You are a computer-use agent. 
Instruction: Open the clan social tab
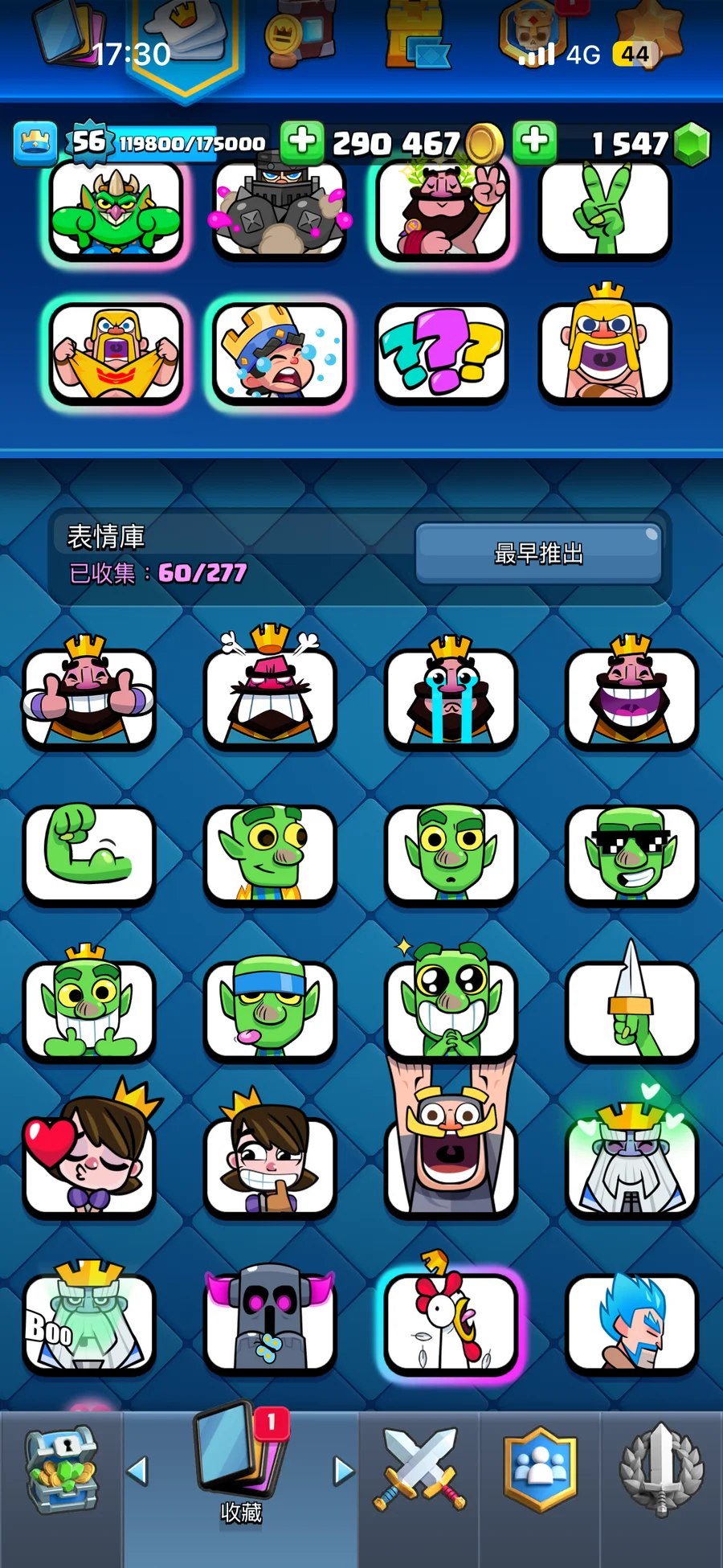click(x=540, y=1469)
